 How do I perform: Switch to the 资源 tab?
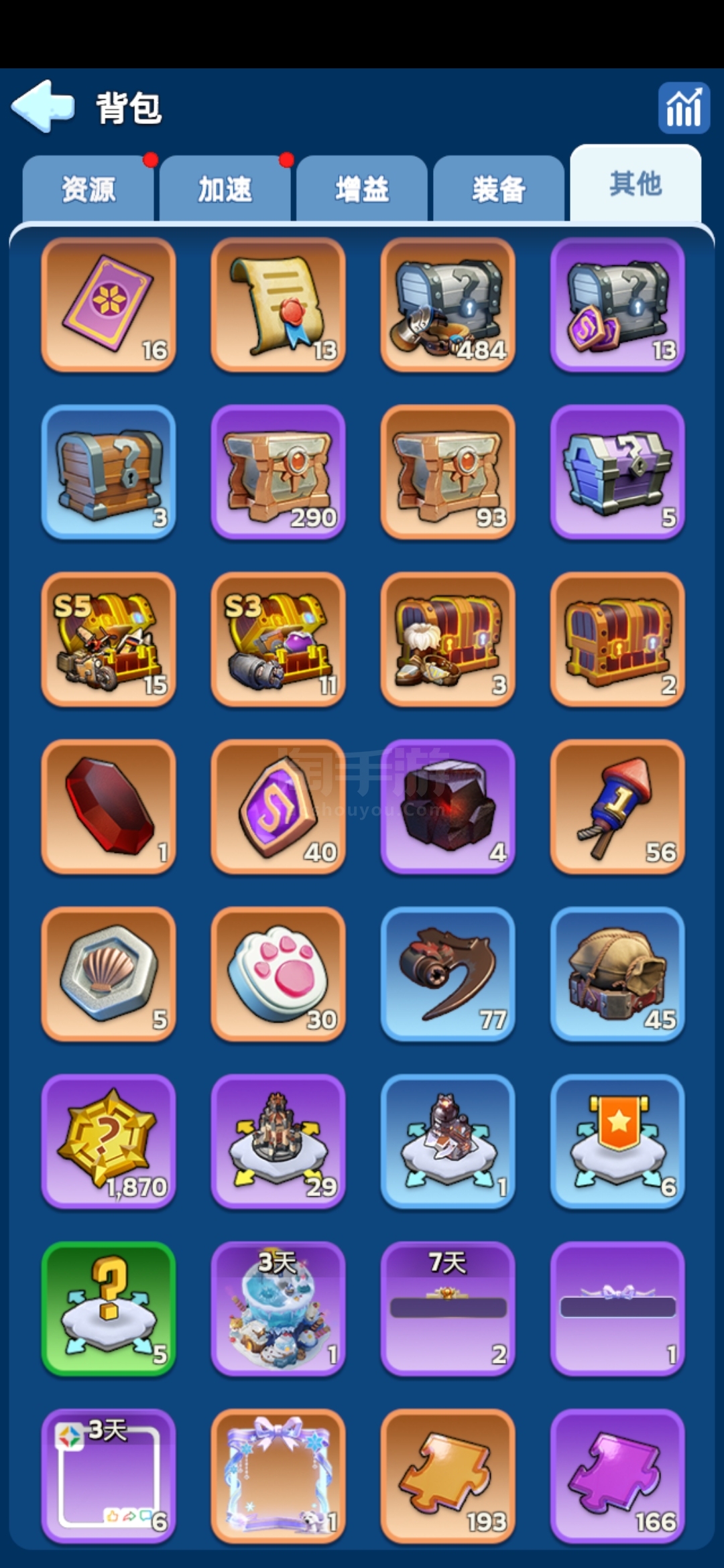pos(88,189)
